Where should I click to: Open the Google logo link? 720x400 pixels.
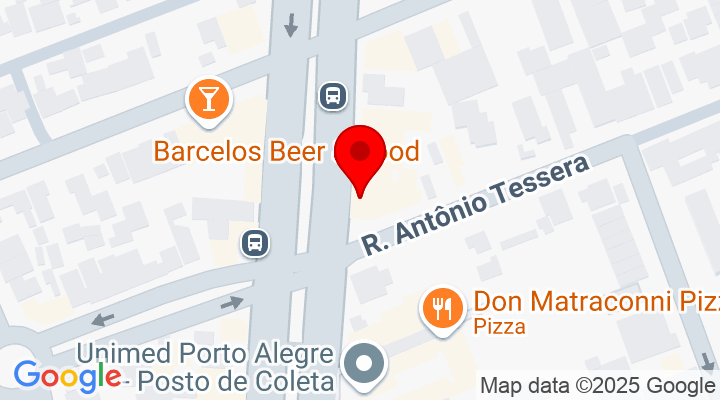click(x=66, y=376)
